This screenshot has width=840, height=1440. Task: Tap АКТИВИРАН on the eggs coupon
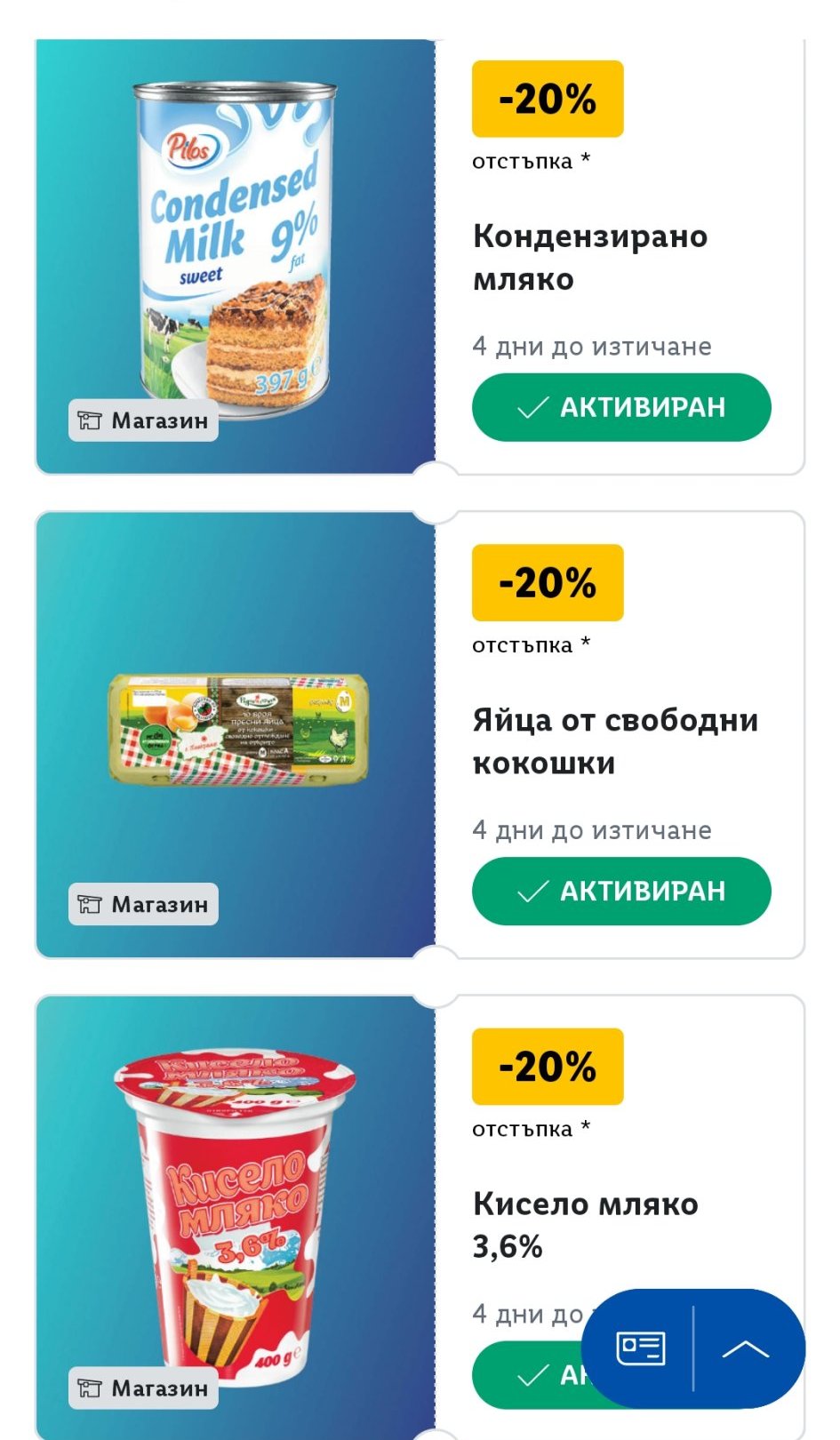click(621, 891)
